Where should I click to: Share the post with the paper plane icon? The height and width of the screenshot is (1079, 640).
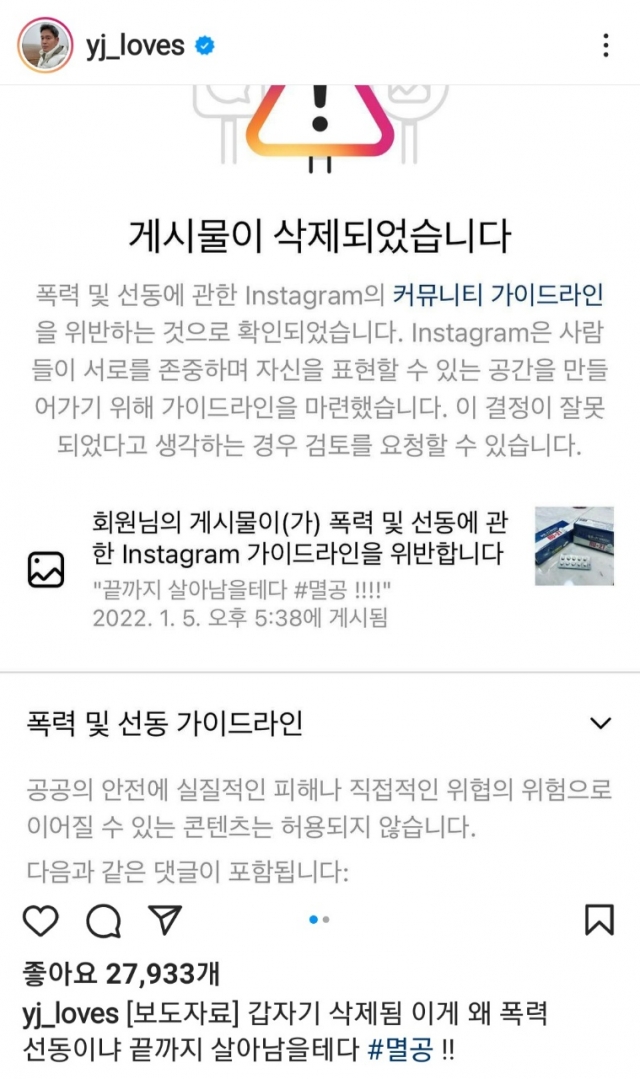pyautogui.click(x=165, y=919)
